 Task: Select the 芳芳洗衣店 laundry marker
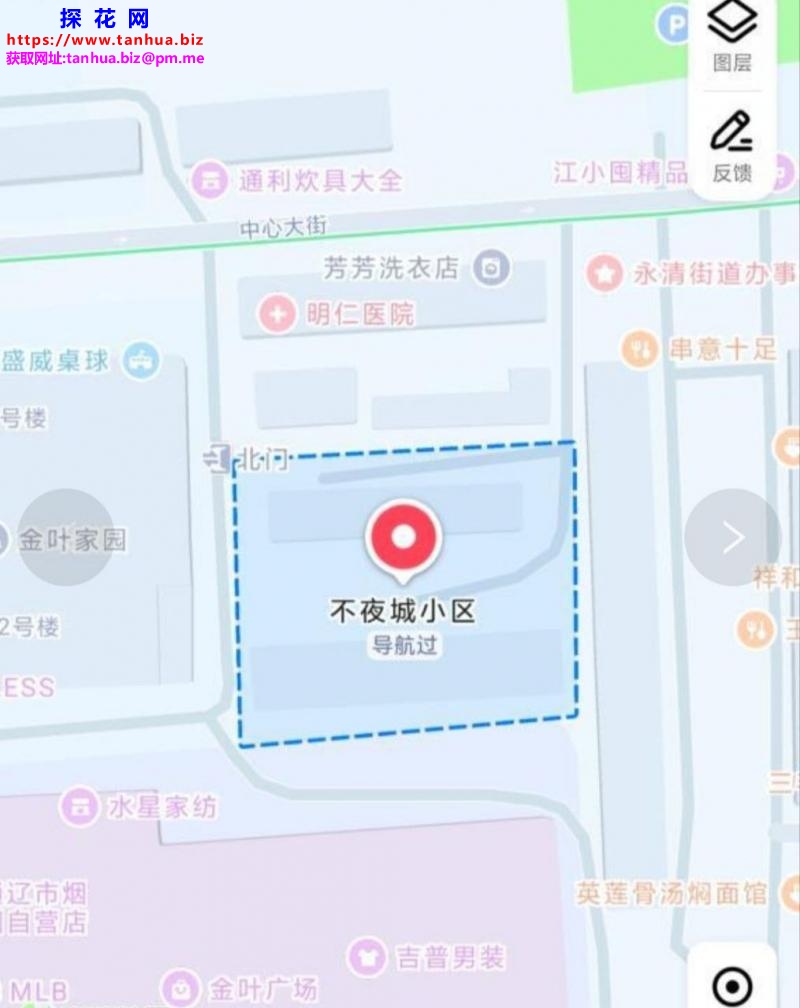pyautogui.click(x=491, y=268)
